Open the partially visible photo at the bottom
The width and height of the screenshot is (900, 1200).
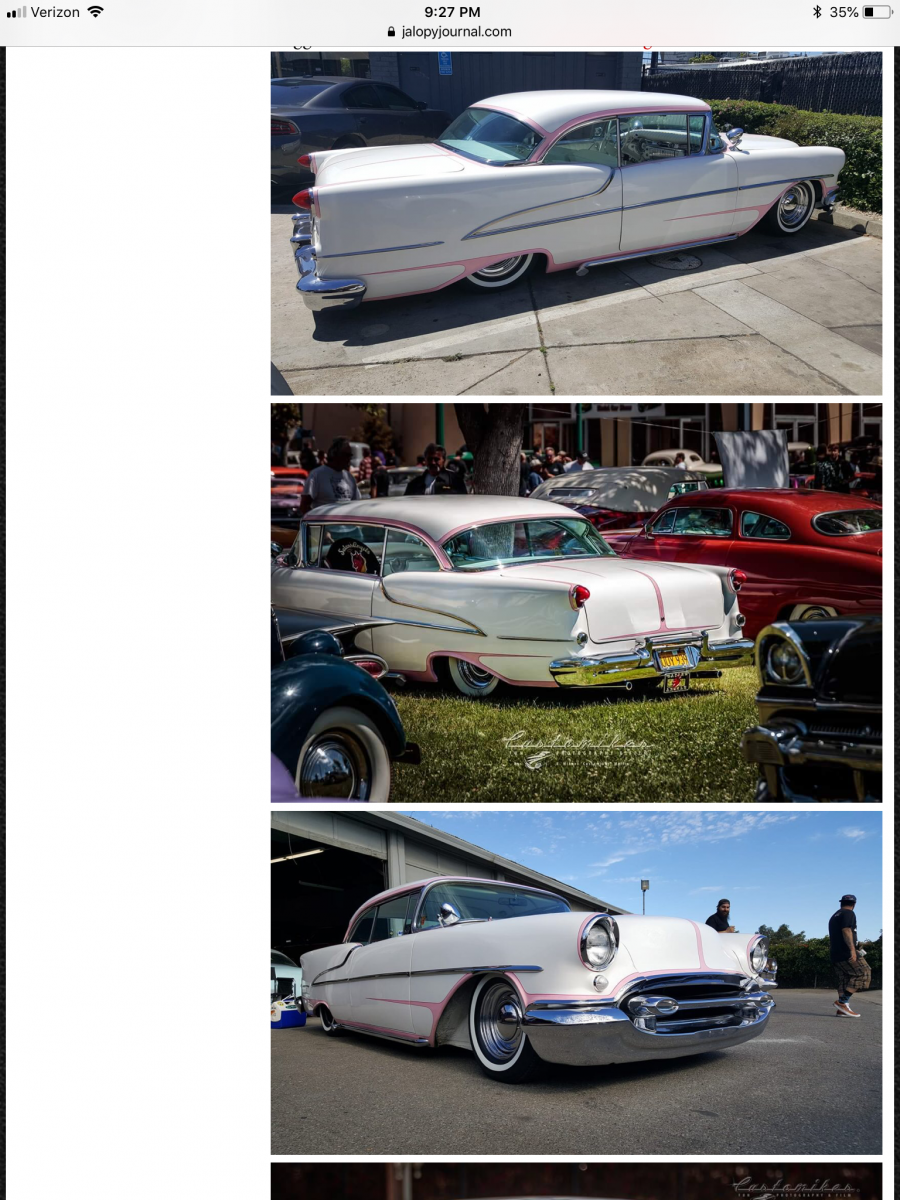pos(576,1181)
